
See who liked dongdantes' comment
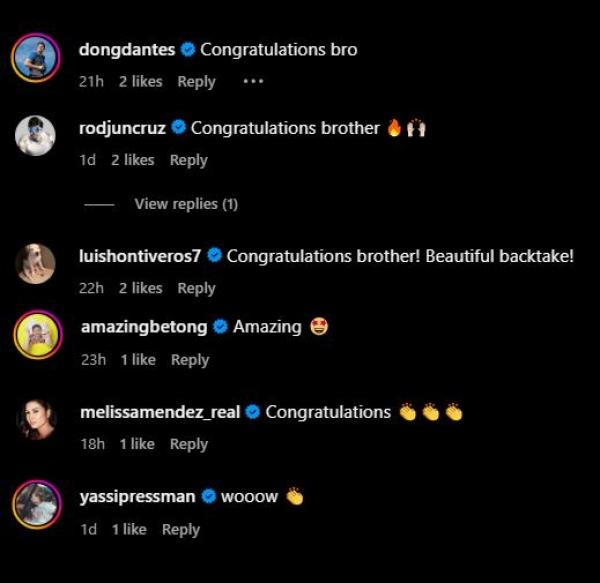point(140,82)
